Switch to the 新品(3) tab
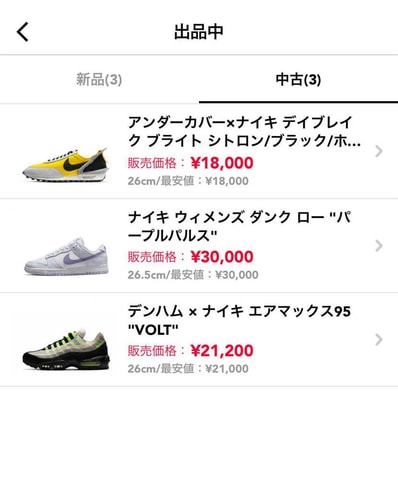Viewport: 398px width, 487px height. (x=99, y=79)
